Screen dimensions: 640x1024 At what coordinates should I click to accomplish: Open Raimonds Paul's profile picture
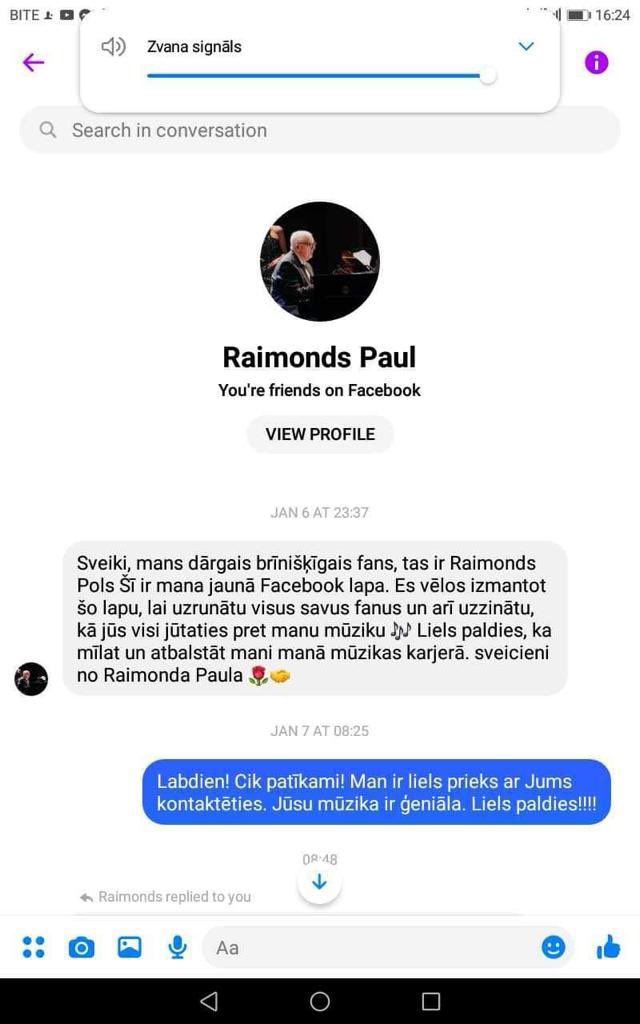tap(320, 261)
